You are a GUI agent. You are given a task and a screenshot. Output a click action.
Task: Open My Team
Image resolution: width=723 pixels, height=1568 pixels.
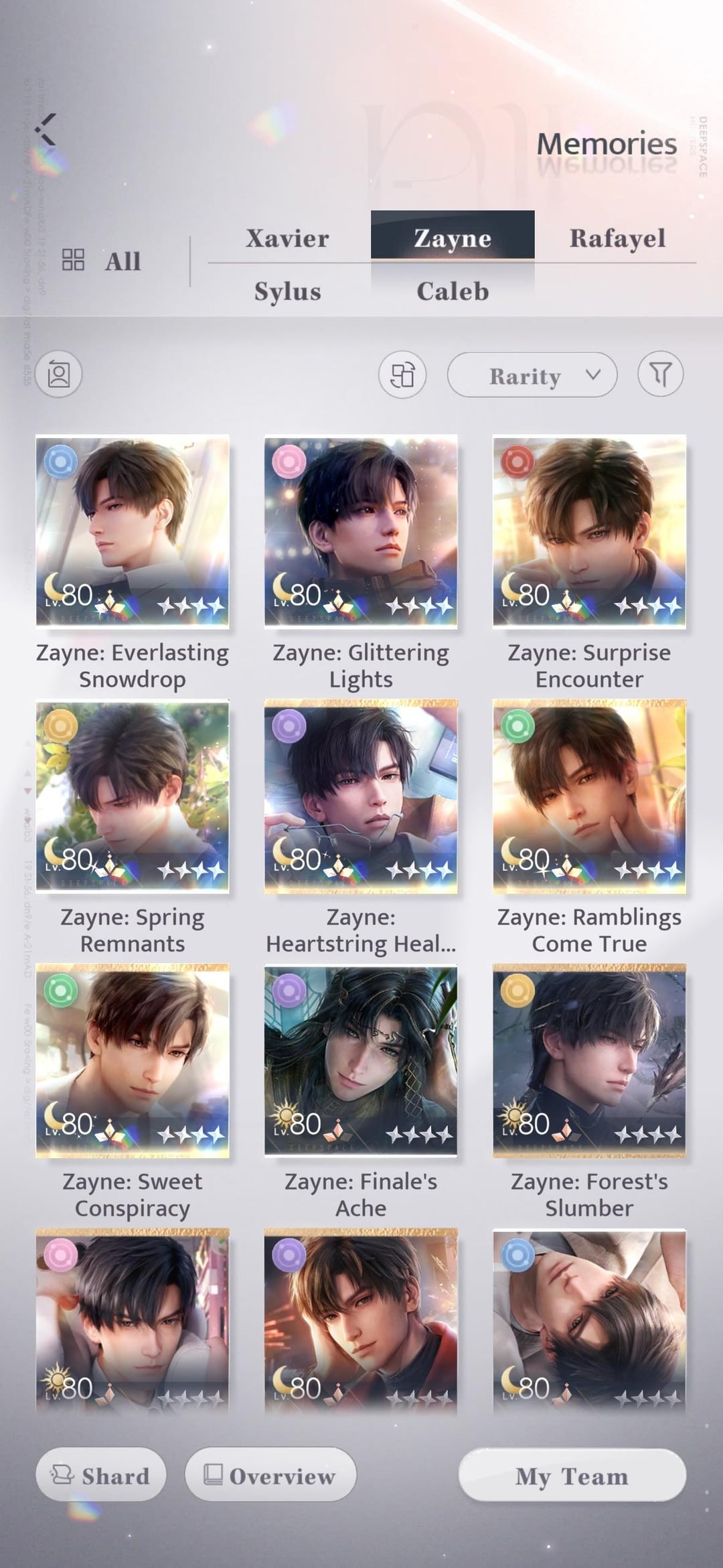[572, 1476]
